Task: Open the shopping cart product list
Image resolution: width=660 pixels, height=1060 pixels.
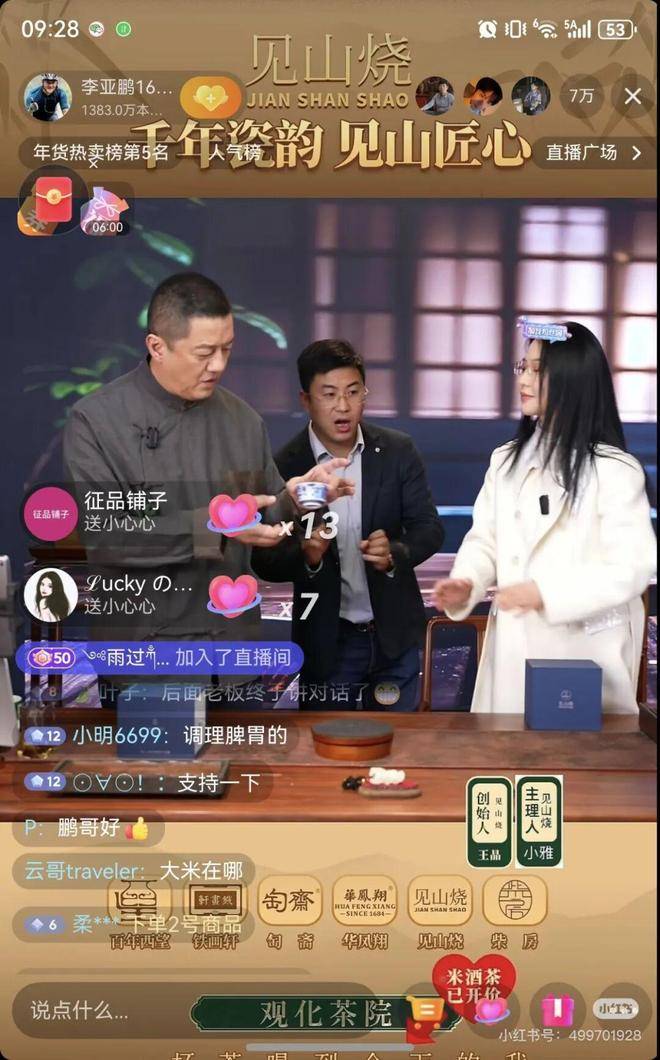Action: click(424, 1011)
